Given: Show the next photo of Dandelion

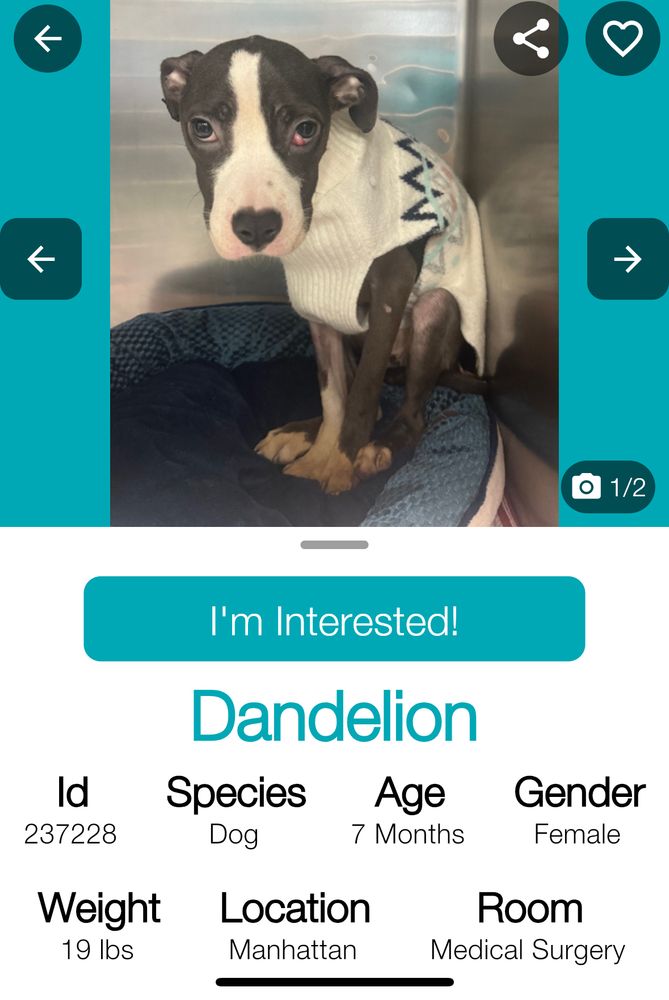Looking at the screenshot, I should click(627, 260).
